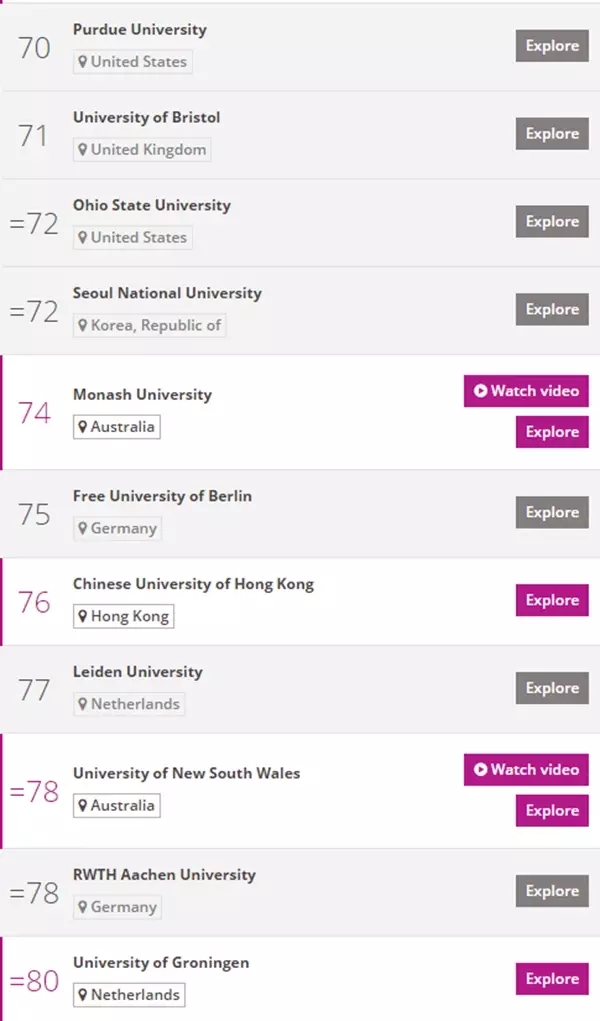Viewport: 600px width, 1021px height.
Task: Open the Leiden University listing
Action: click(x=137, y=671)
